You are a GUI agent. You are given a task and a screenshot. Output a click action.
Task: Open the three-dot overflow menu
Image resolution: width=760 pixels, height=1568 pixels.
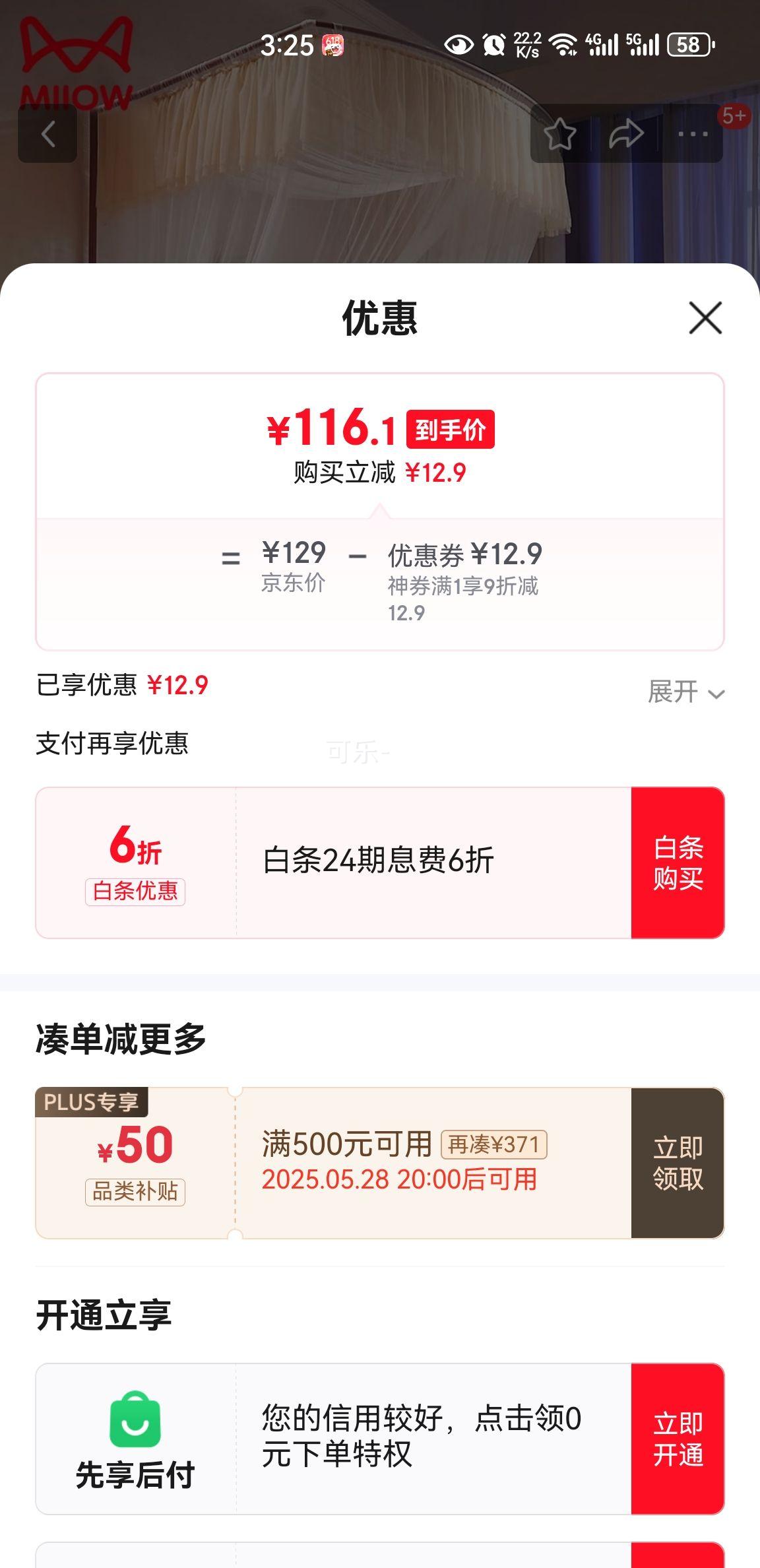pyautogui.click(x=693, y=135)
